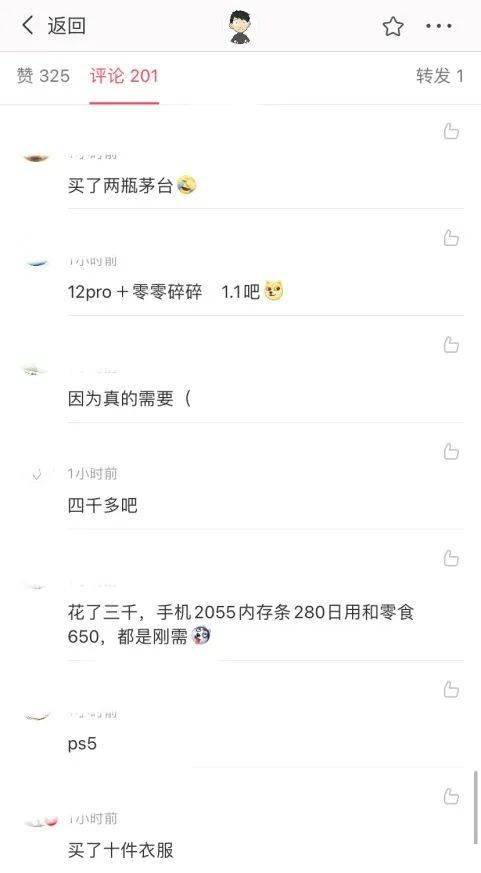The width and height of the screenshot is (481, 873).
Task: Favorite this post with the star icon
Action: pyautogui.click(x=393, y=26)
